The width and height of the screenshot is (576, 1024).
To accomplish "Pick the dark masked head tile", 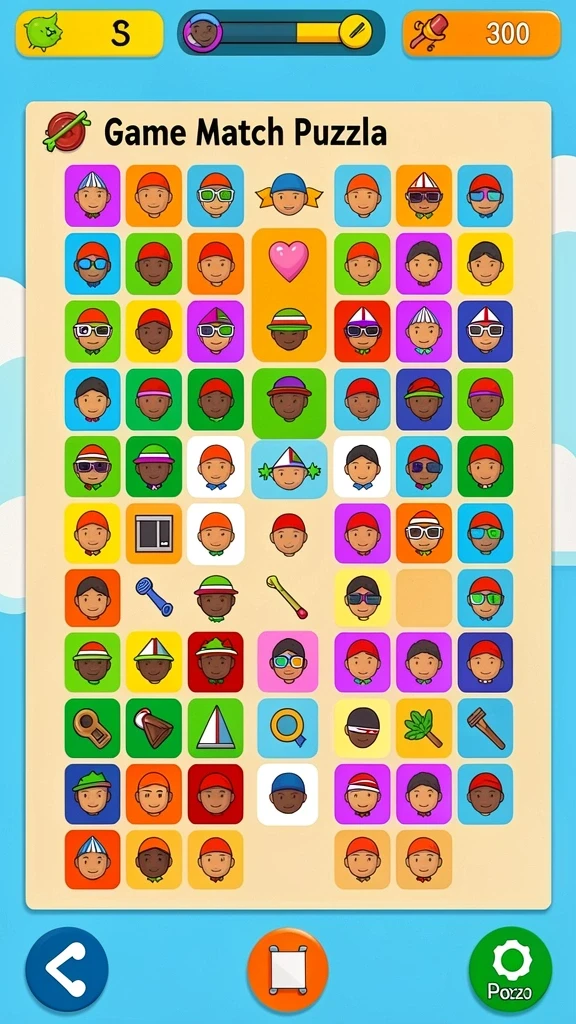I will [362, 728].
